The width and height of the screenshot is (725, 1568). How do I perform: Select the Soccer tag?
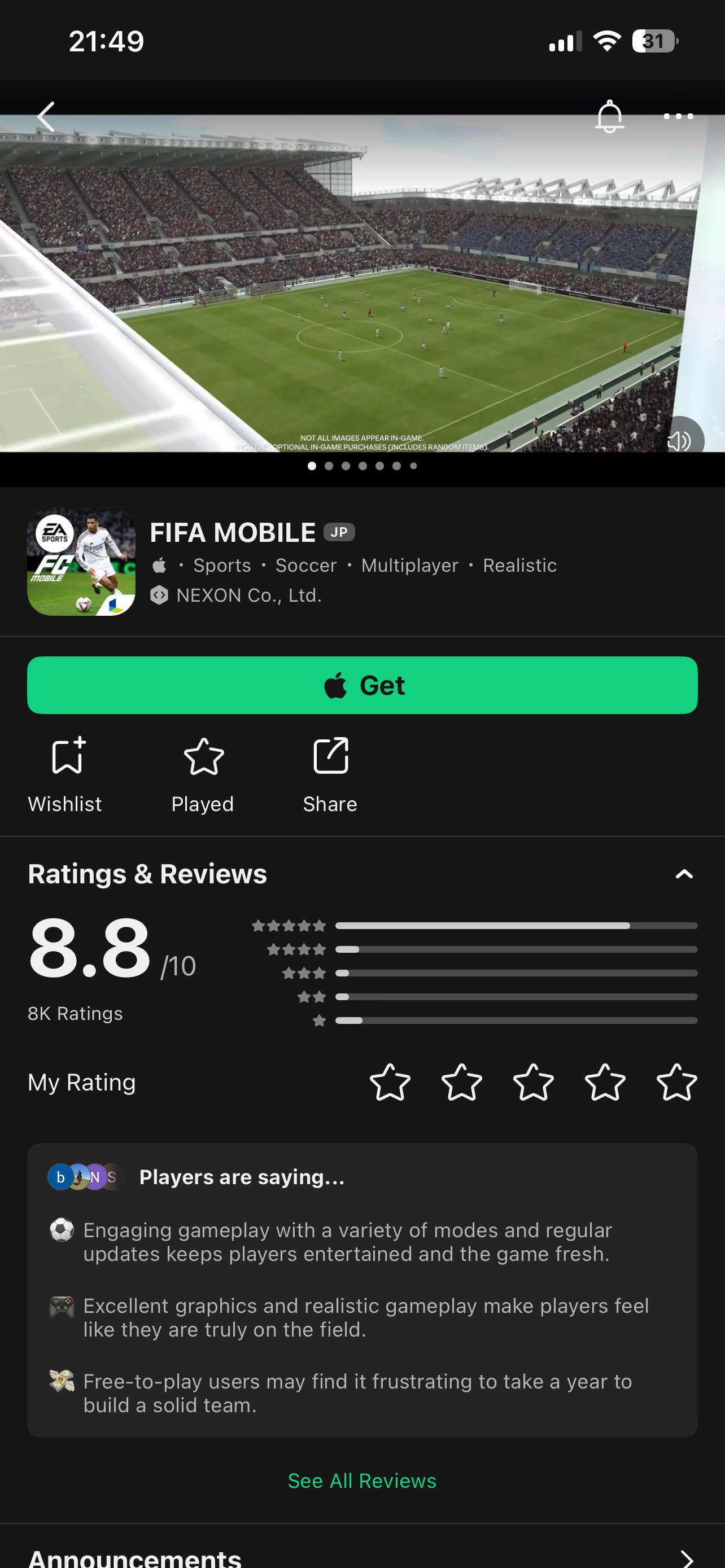305,566
